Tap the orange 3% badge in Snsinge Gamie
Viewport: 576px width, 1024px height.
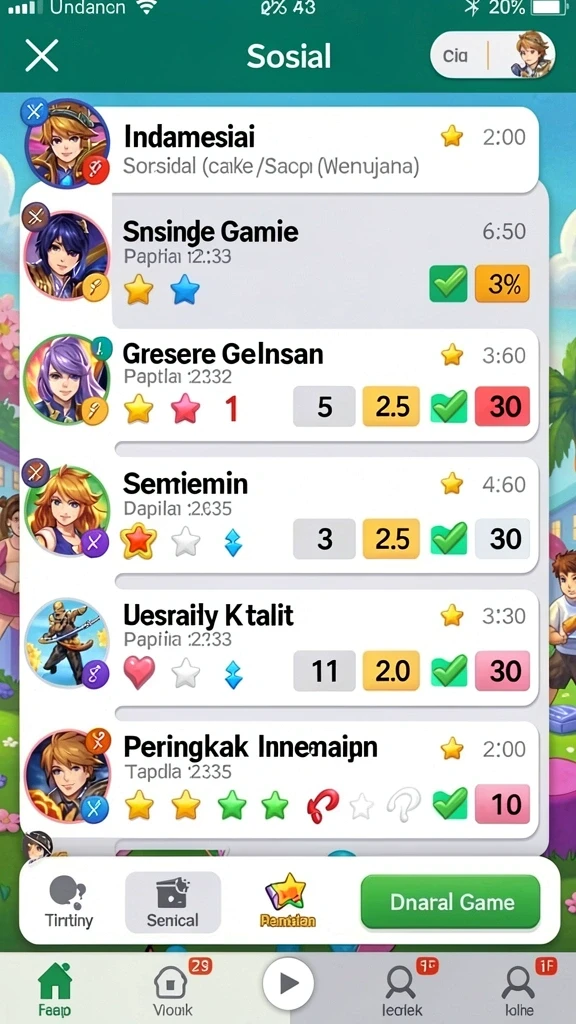click(502, 284)
